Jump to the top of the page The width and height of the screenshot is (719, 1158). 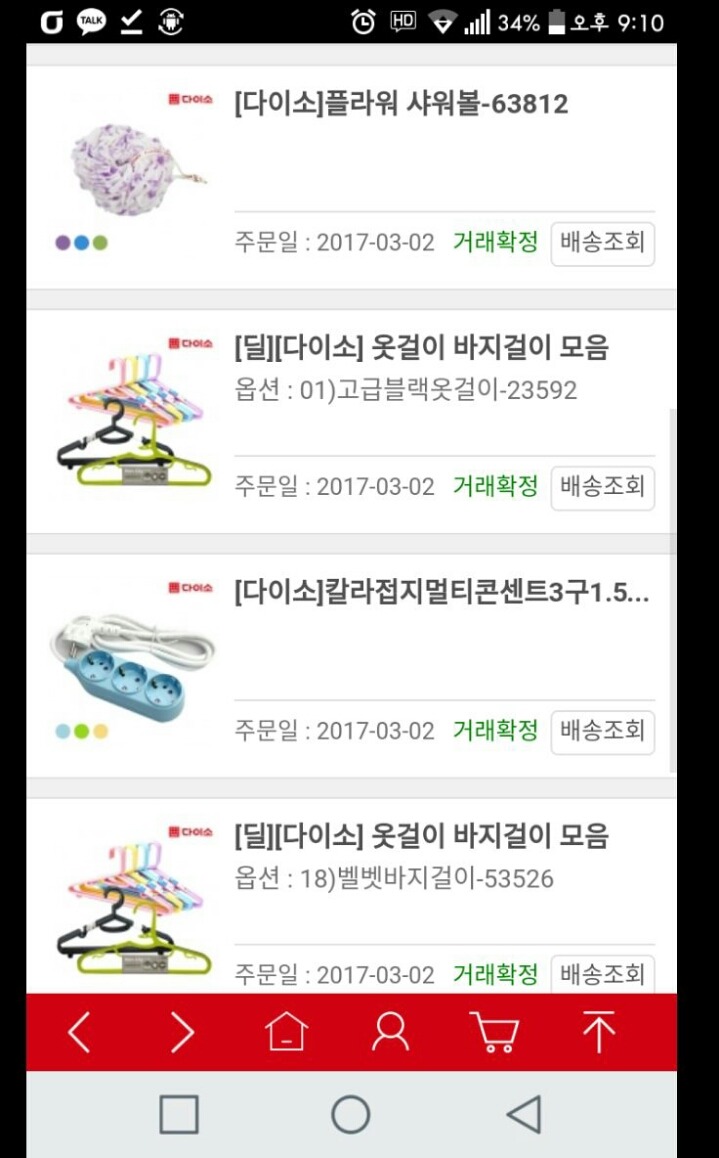point(599,1032)
